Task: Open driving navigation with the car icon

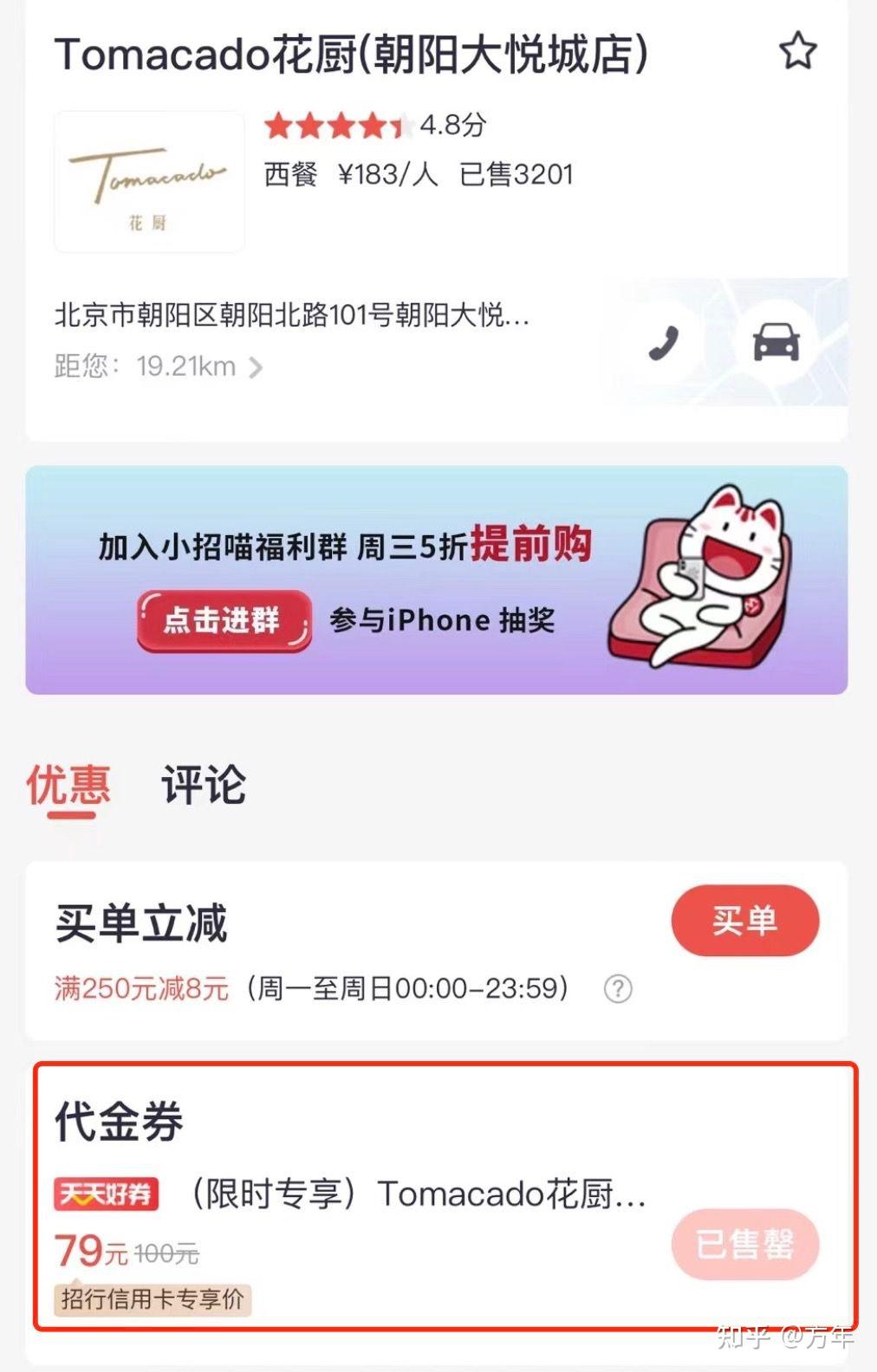Action: [x=776, y=342]
